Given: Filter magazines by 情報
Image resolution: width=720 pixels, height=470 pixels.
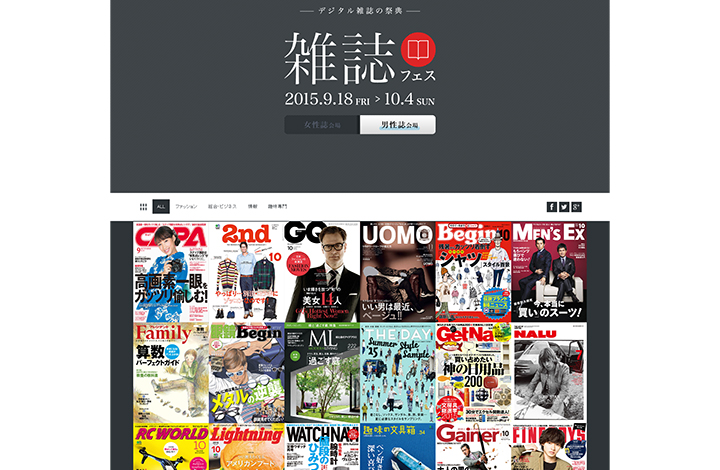Looking at the screenshot, I should (x=252, y=206).
